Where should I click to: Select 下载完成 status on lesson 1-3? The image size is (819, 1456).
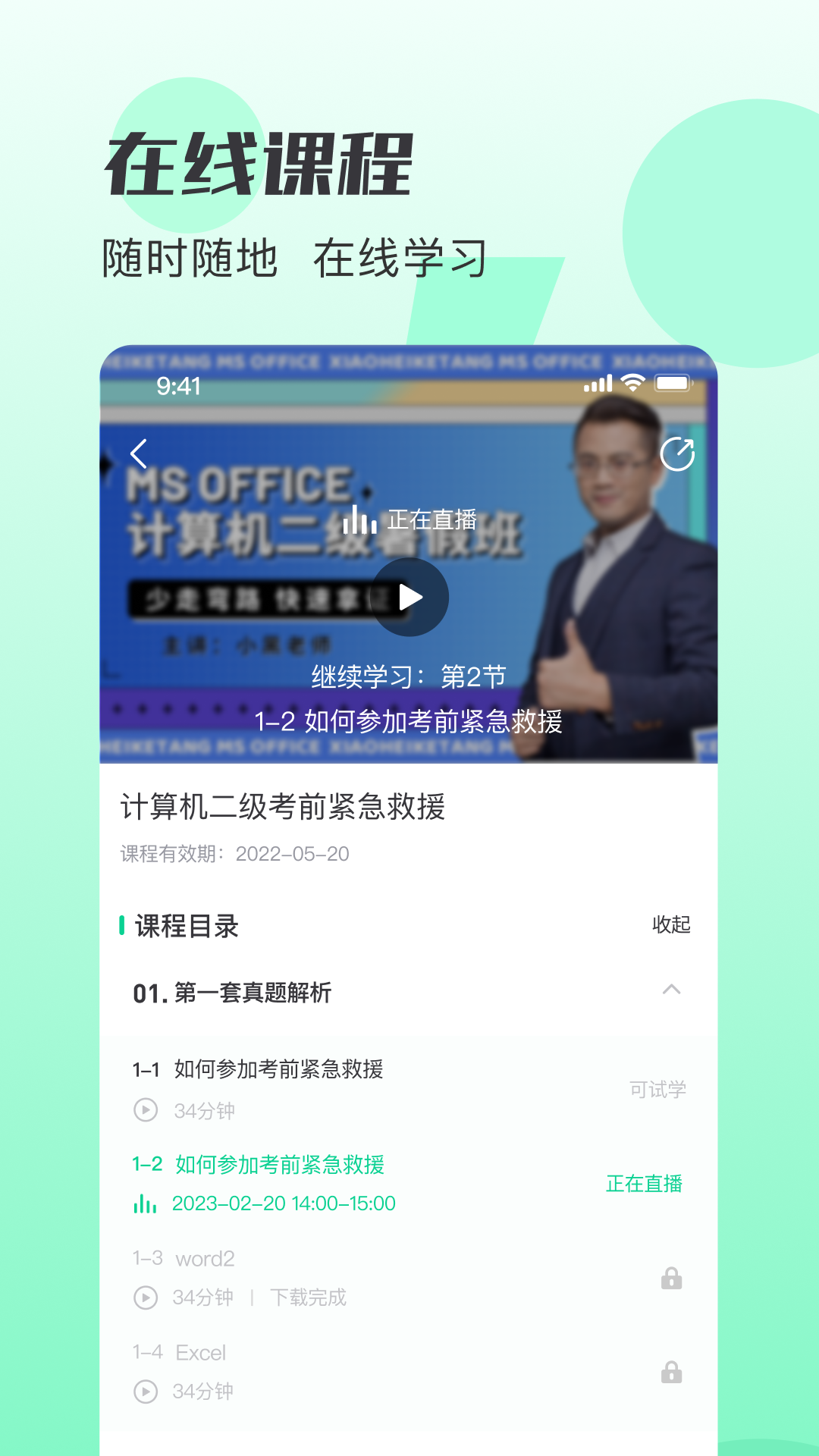pyautogui.click(x=307, y=1298)
